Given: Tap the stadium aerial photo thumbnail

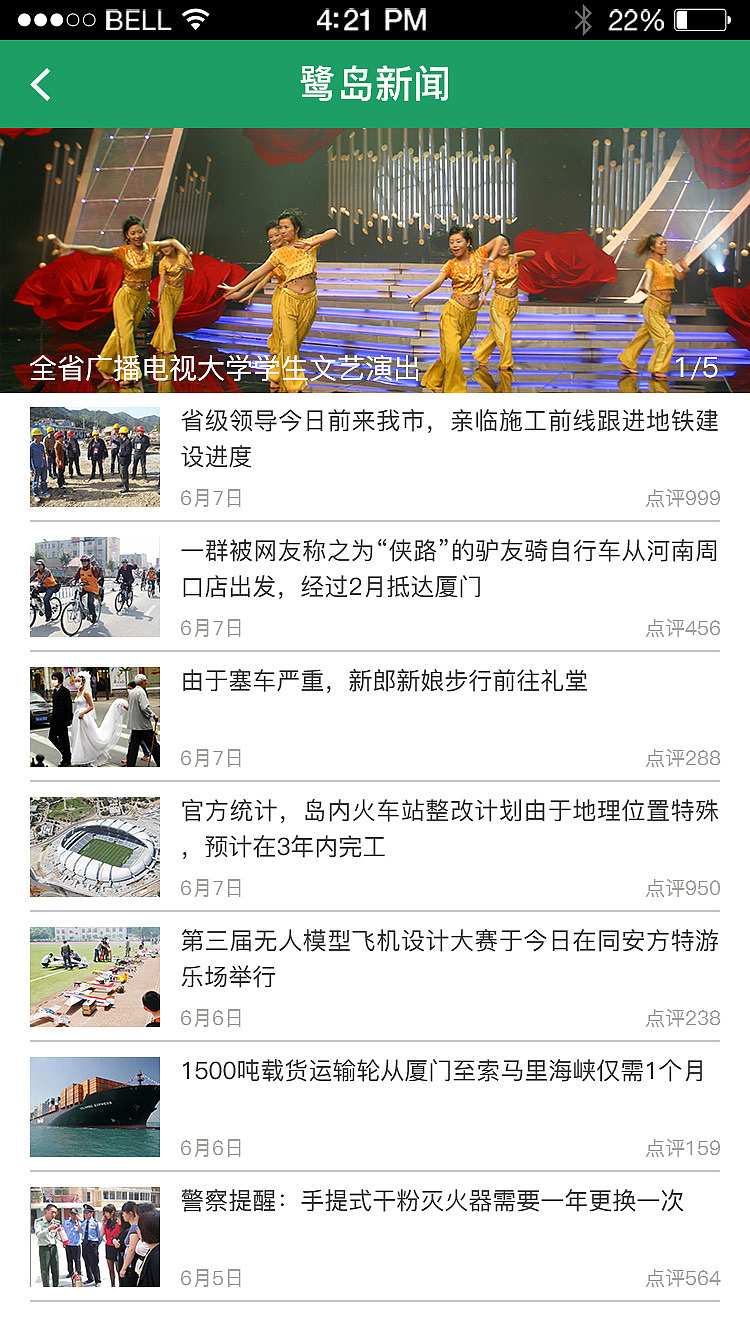Looking at the screenshot, I should pyautogui.click(x=95, y=846).
